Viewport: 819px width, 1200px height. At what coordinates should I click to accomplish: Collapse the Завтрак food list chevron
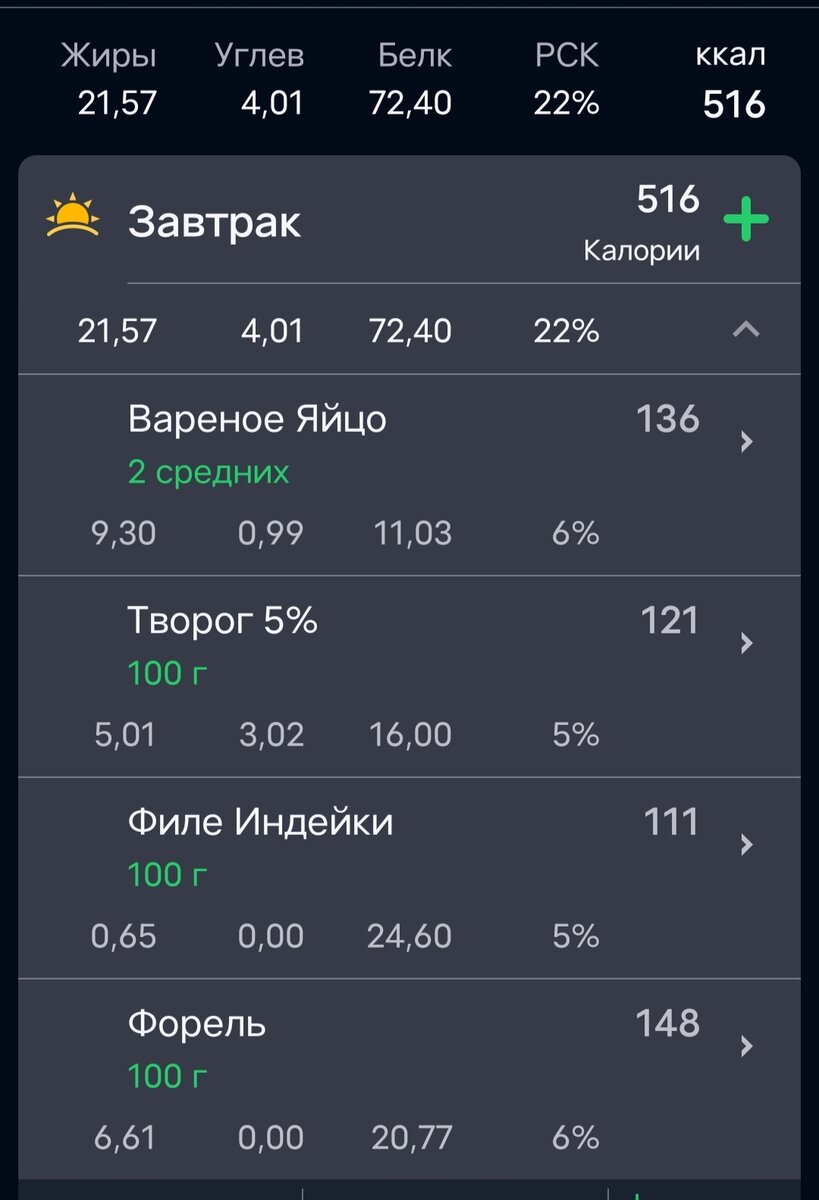tap(745, 330)
